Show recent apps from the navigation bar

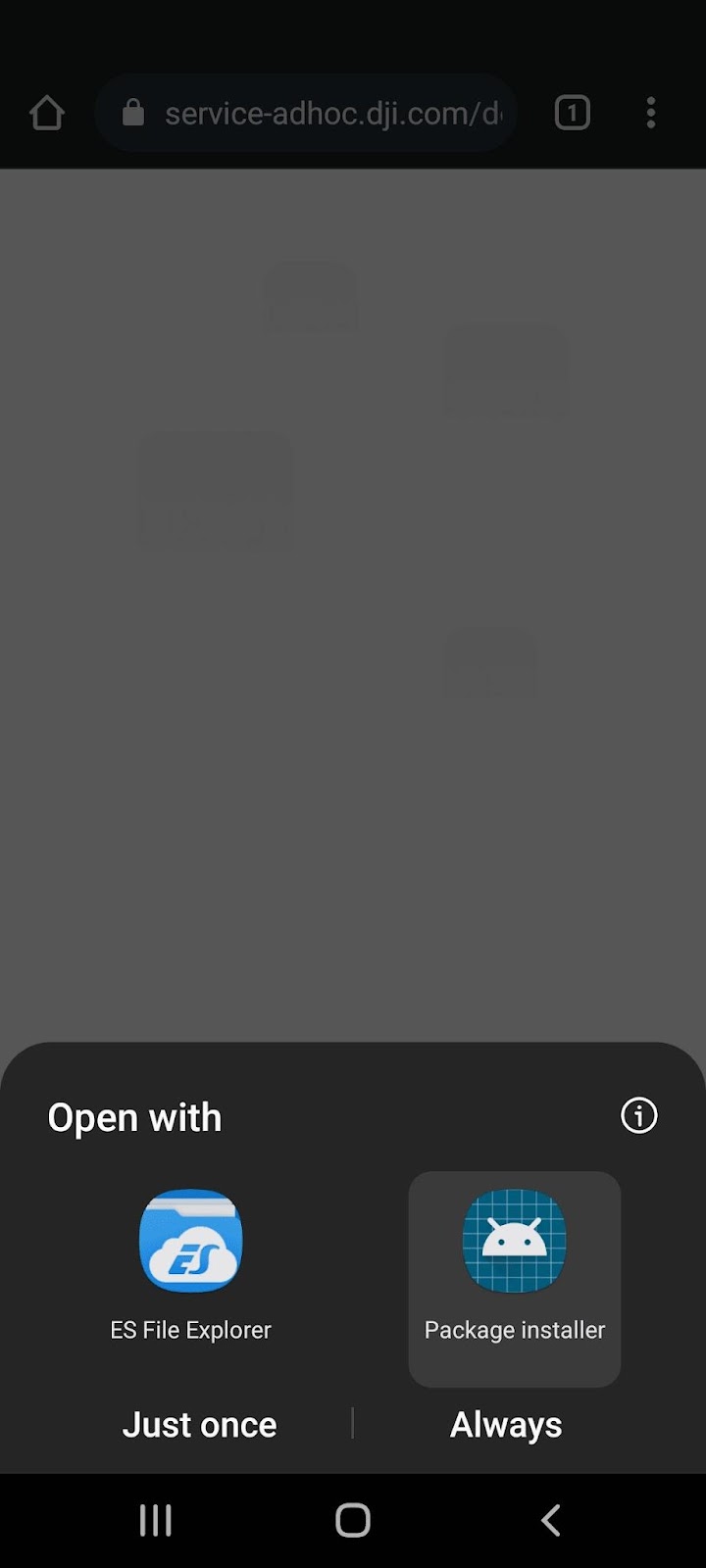point(155,1520)
